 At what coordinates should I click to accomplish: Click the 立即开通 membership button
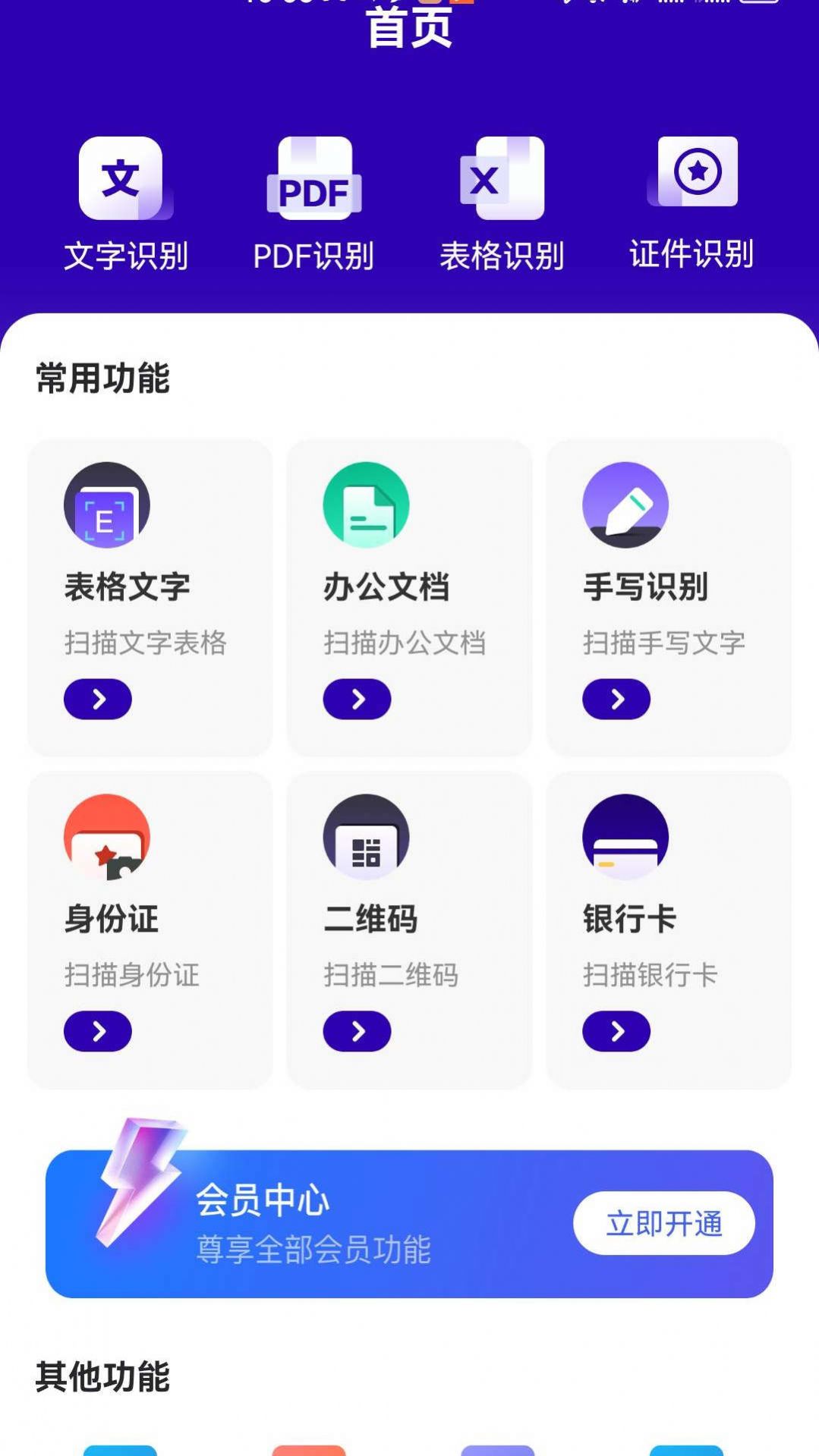point(664,1221)
